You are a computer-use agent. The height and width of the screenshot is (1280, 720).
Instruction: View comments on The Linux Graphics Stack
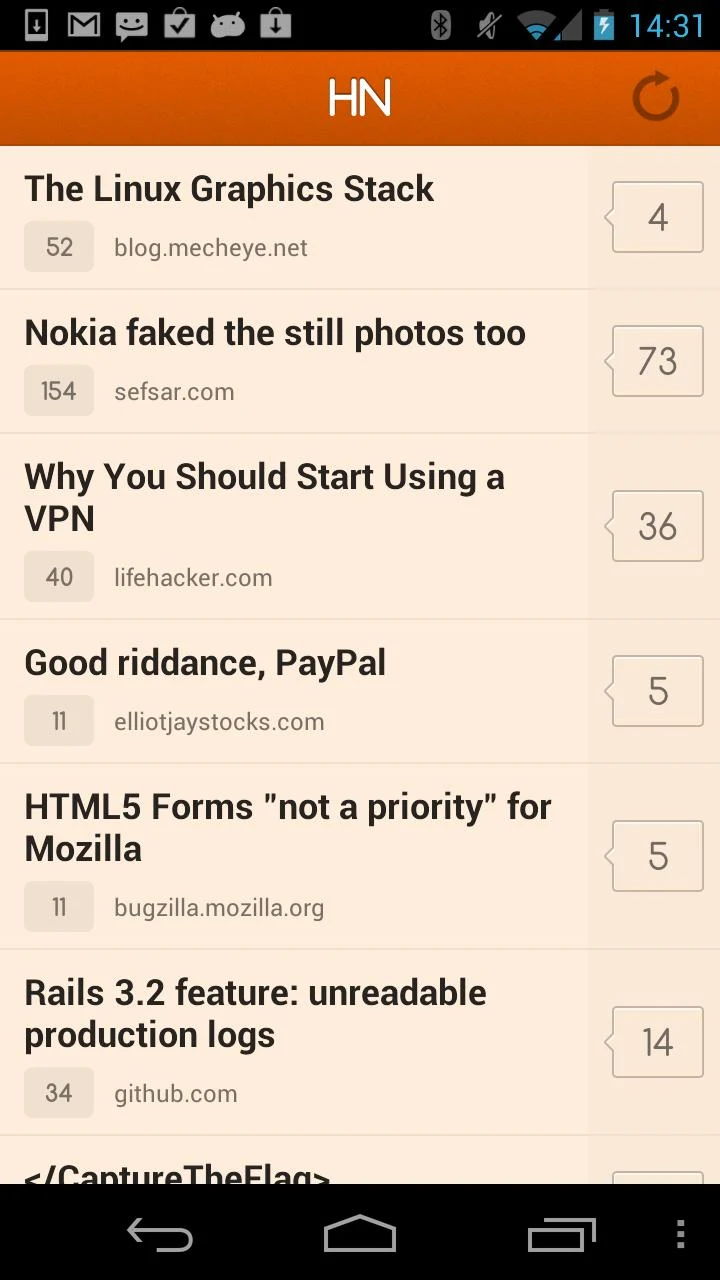(657, 217)
